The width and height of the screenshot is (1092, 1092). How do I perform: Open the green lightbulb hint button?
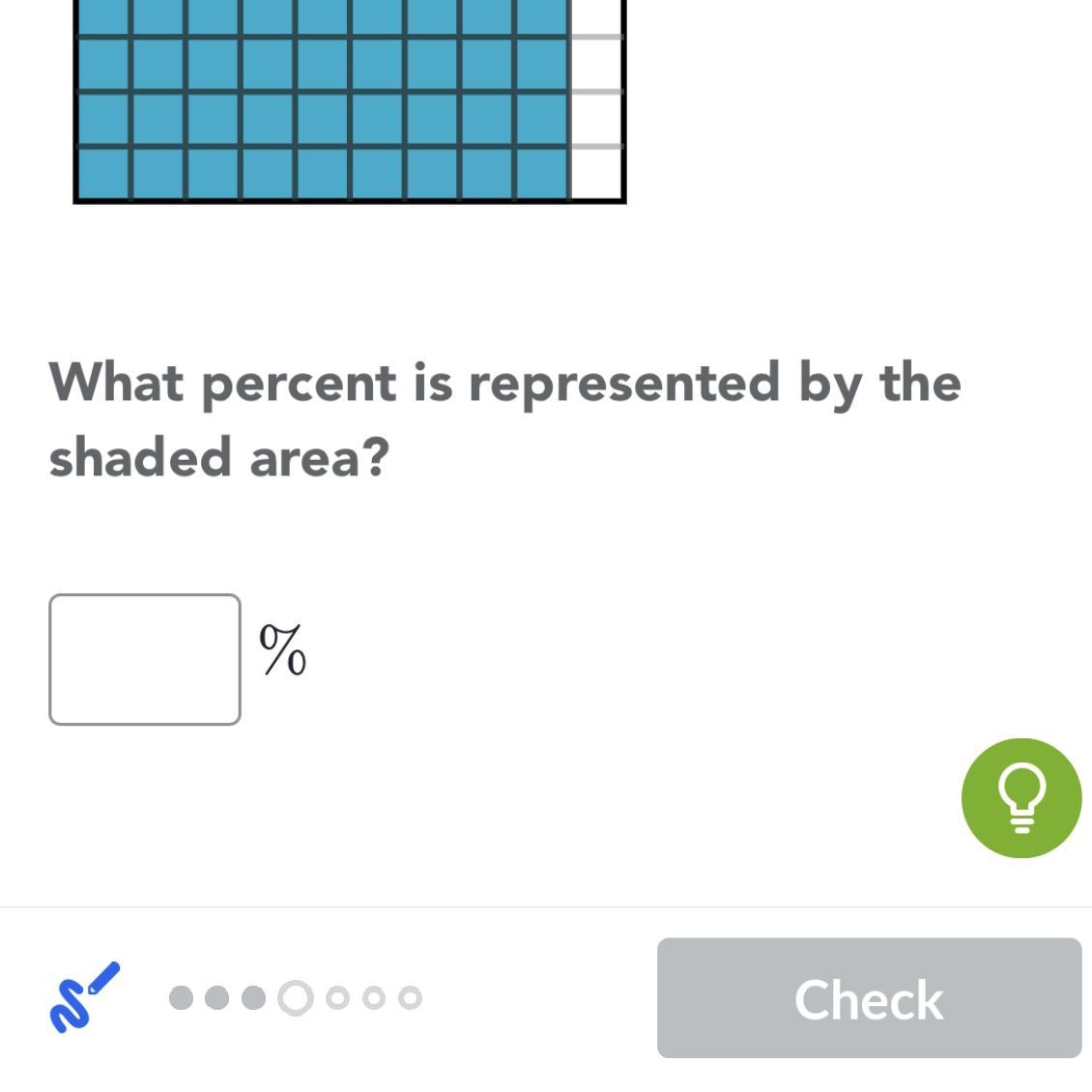(1020, 797)
